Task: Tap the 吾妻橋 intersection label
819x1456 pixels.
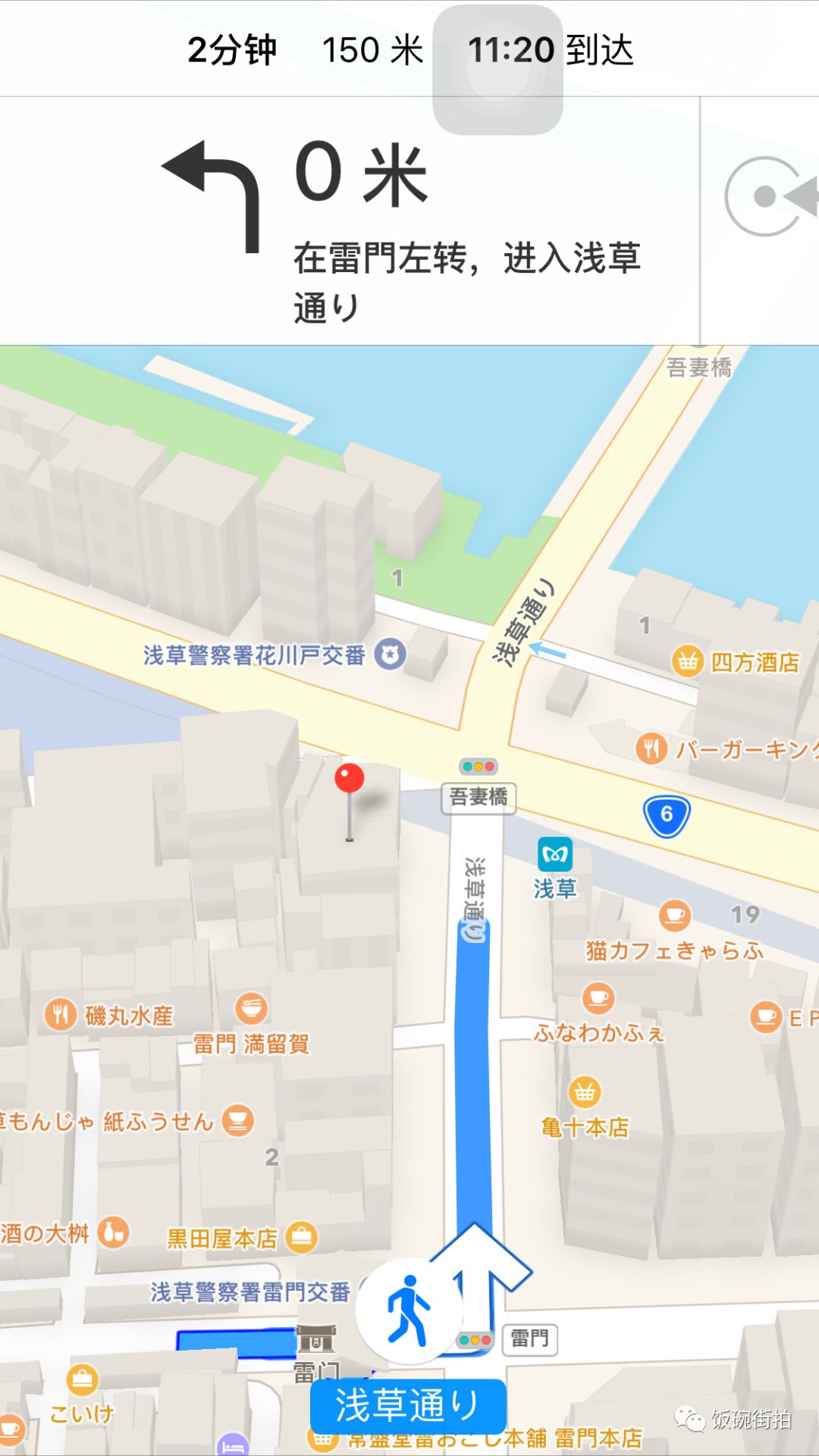Action: (479, 798)
